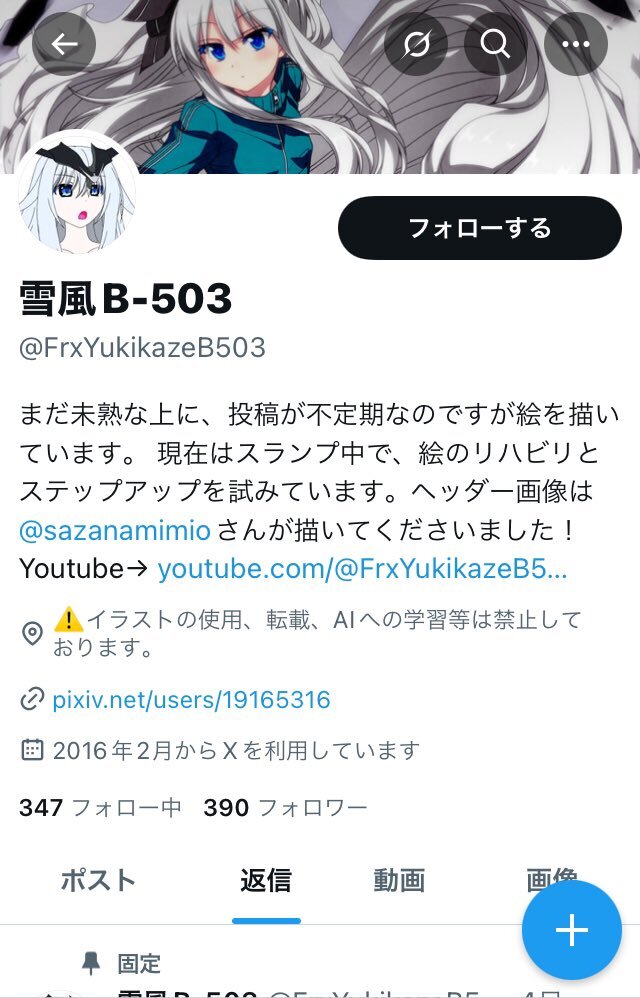Open the youtube.com channel link

tap(362, 568)
